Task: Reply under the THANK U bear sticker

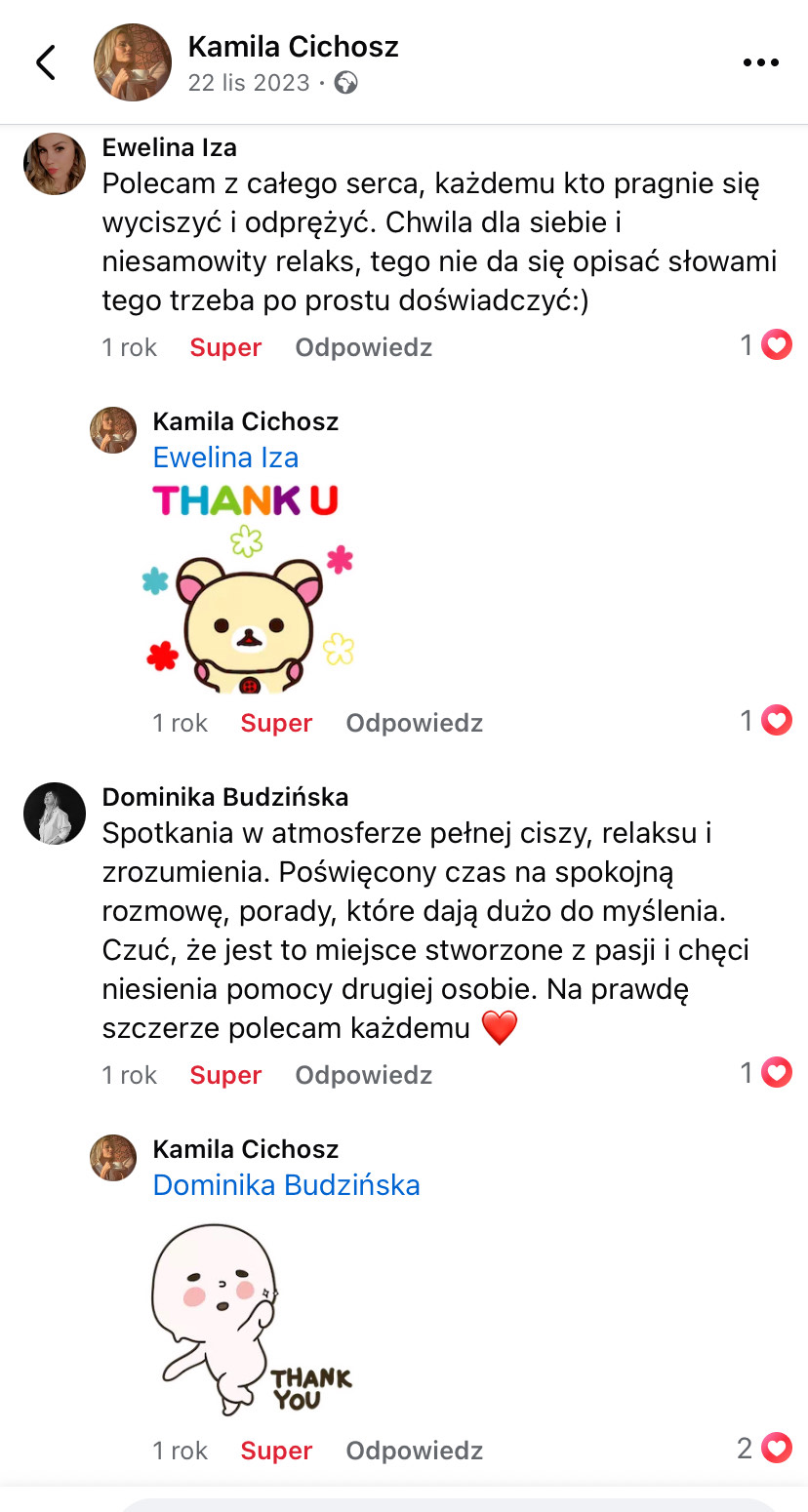Action: coord(414,723)
